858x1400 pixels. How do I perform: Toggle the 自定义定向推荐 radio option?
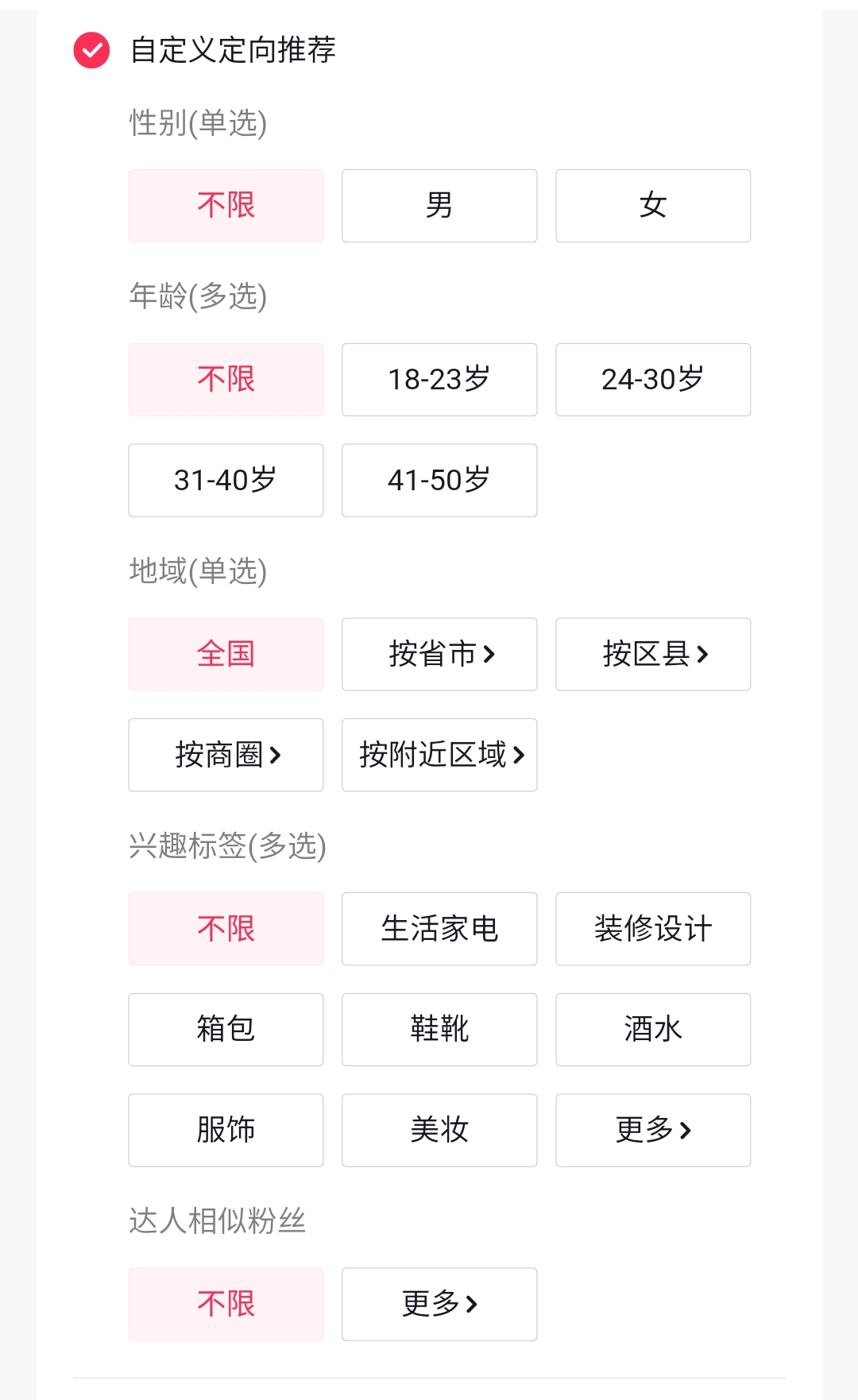[91, 50]
